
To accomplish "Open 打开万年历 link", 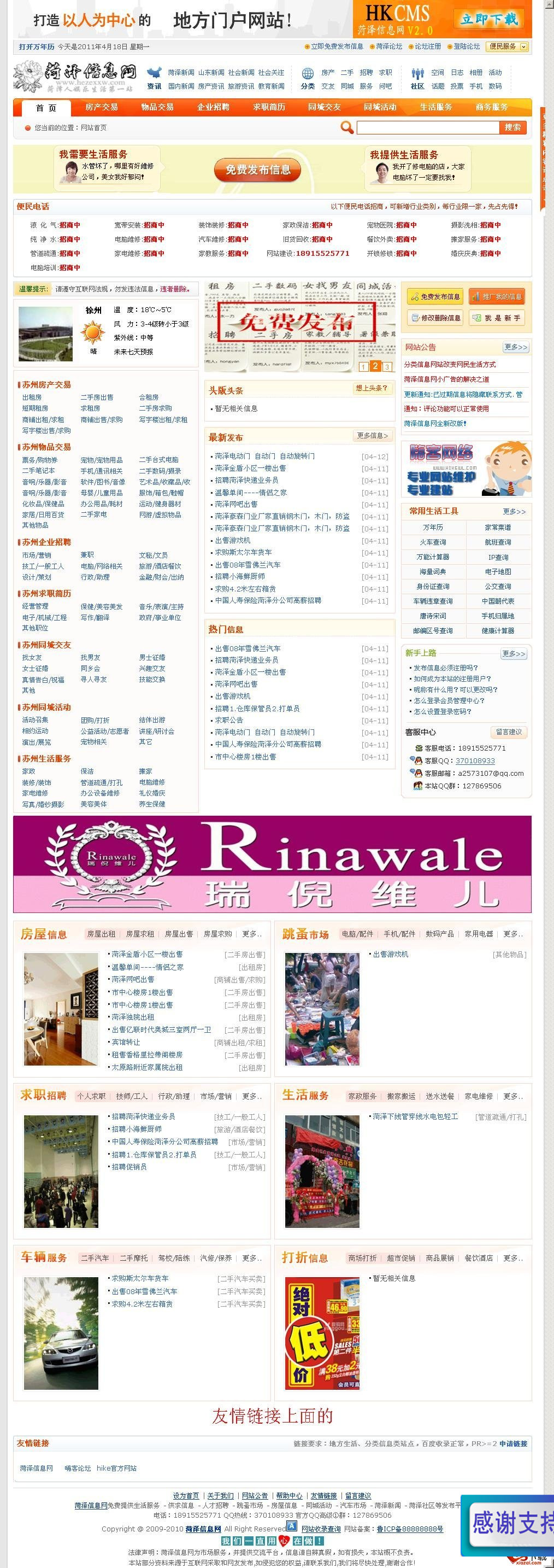I will [36, 47].
